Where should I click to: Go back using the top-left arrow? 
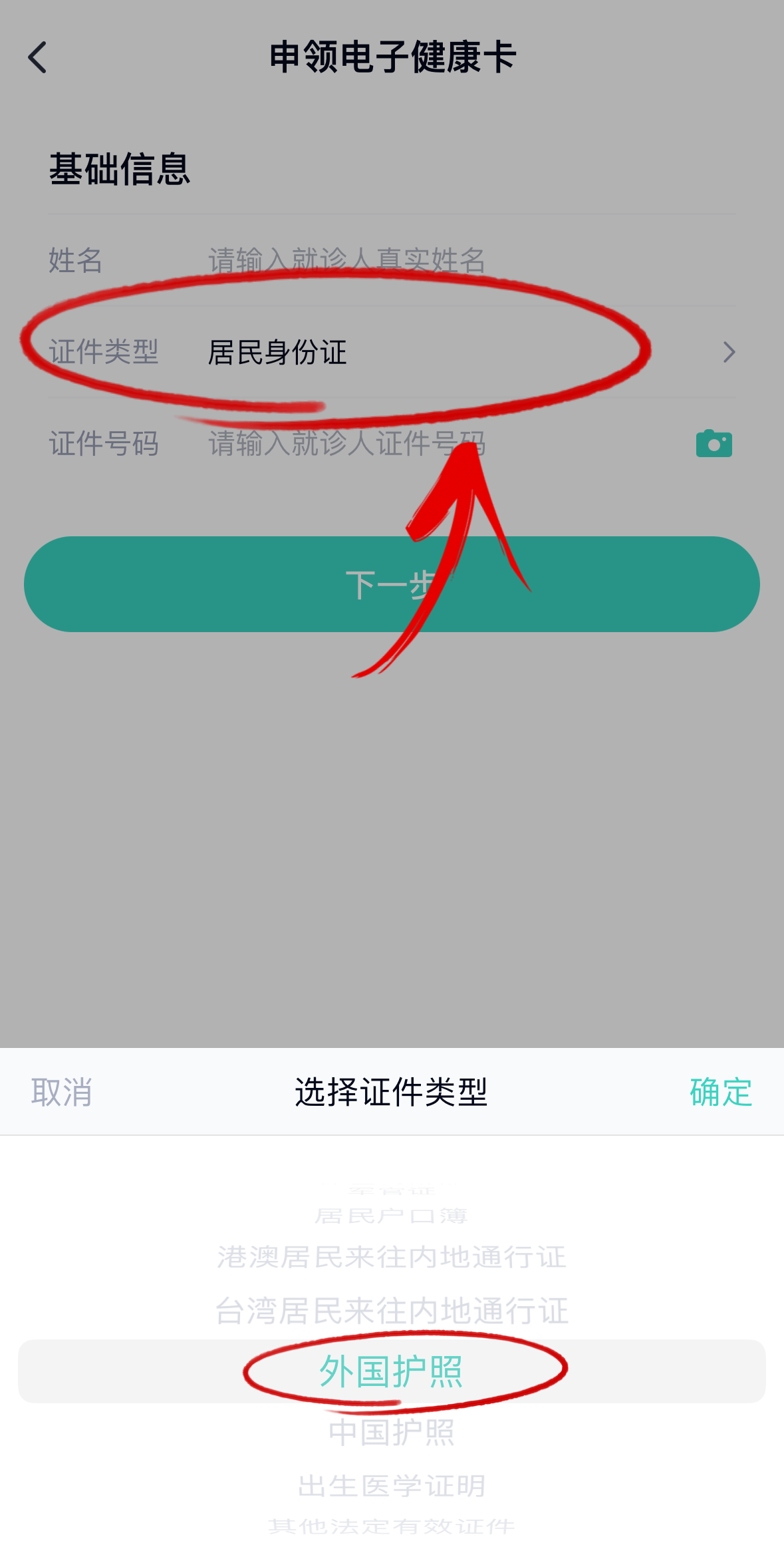(x=38, y=57)
